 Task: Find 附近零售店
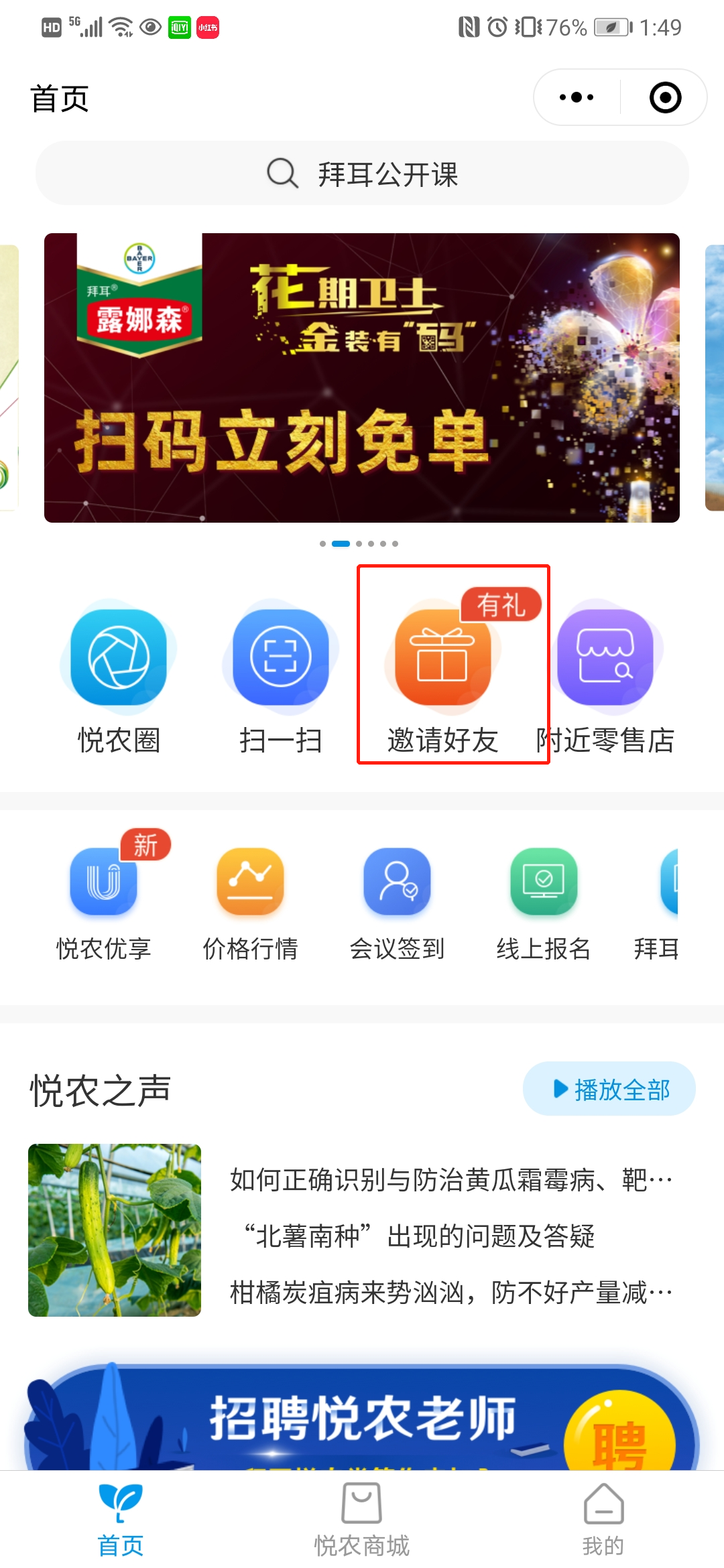click(605, 677)
